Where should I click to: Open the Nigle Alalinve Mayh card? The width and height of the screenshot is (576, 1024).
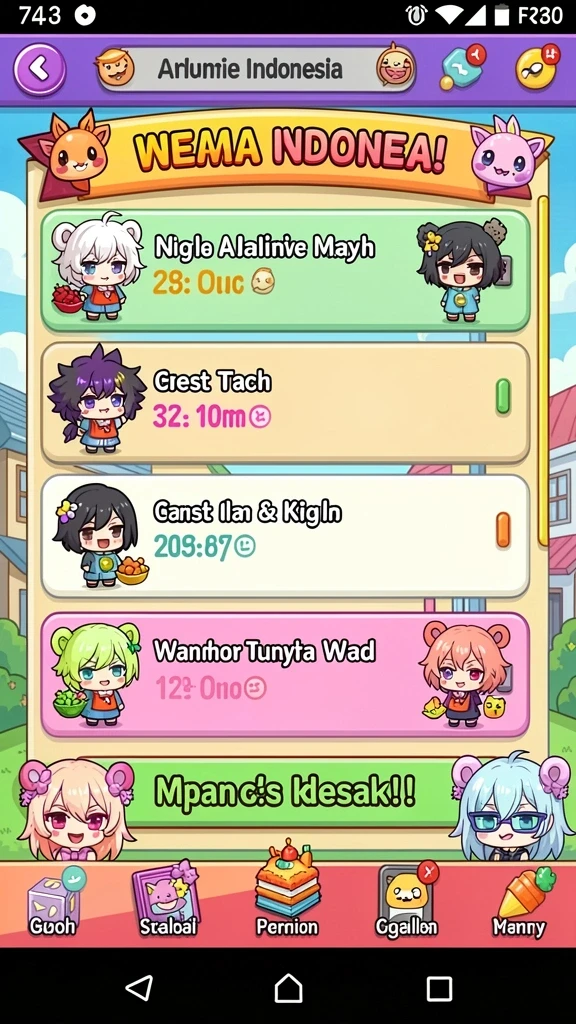click(x=285, y=270)
